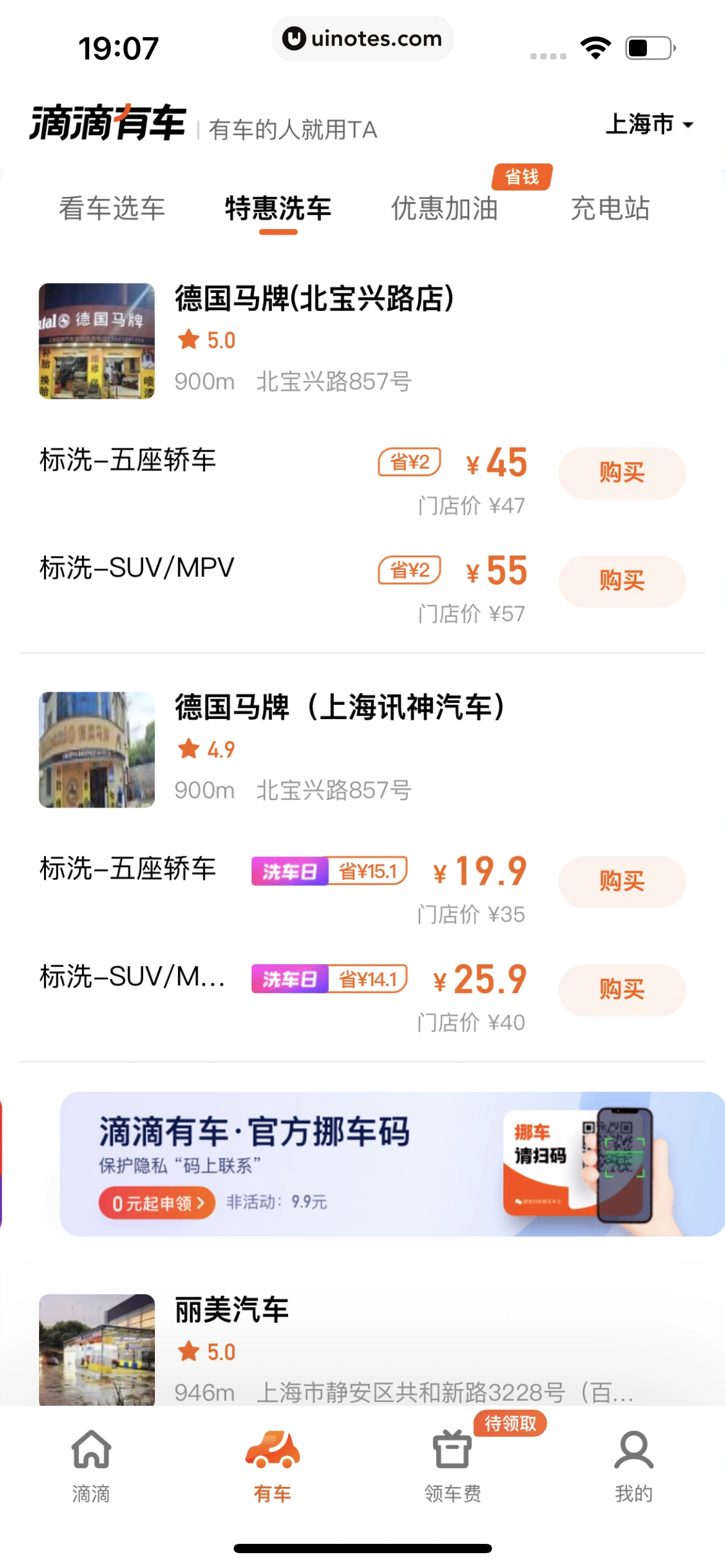The height and width of the screenshot is (1568, 725).
Task: Open the 德国马牌（上海讯神汽车）shop
Action: point(339,707)
